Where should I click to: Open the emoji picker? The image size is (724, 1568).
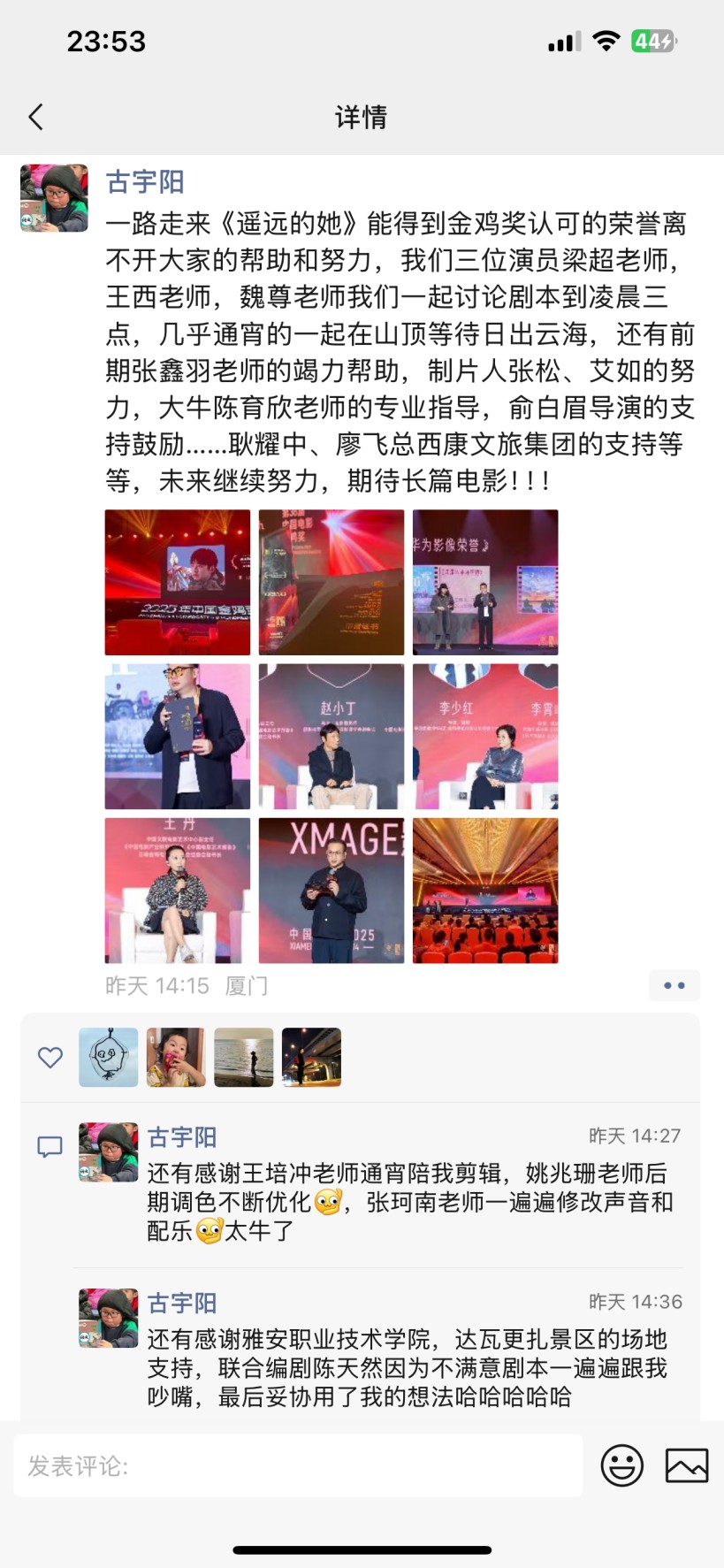621,1465
